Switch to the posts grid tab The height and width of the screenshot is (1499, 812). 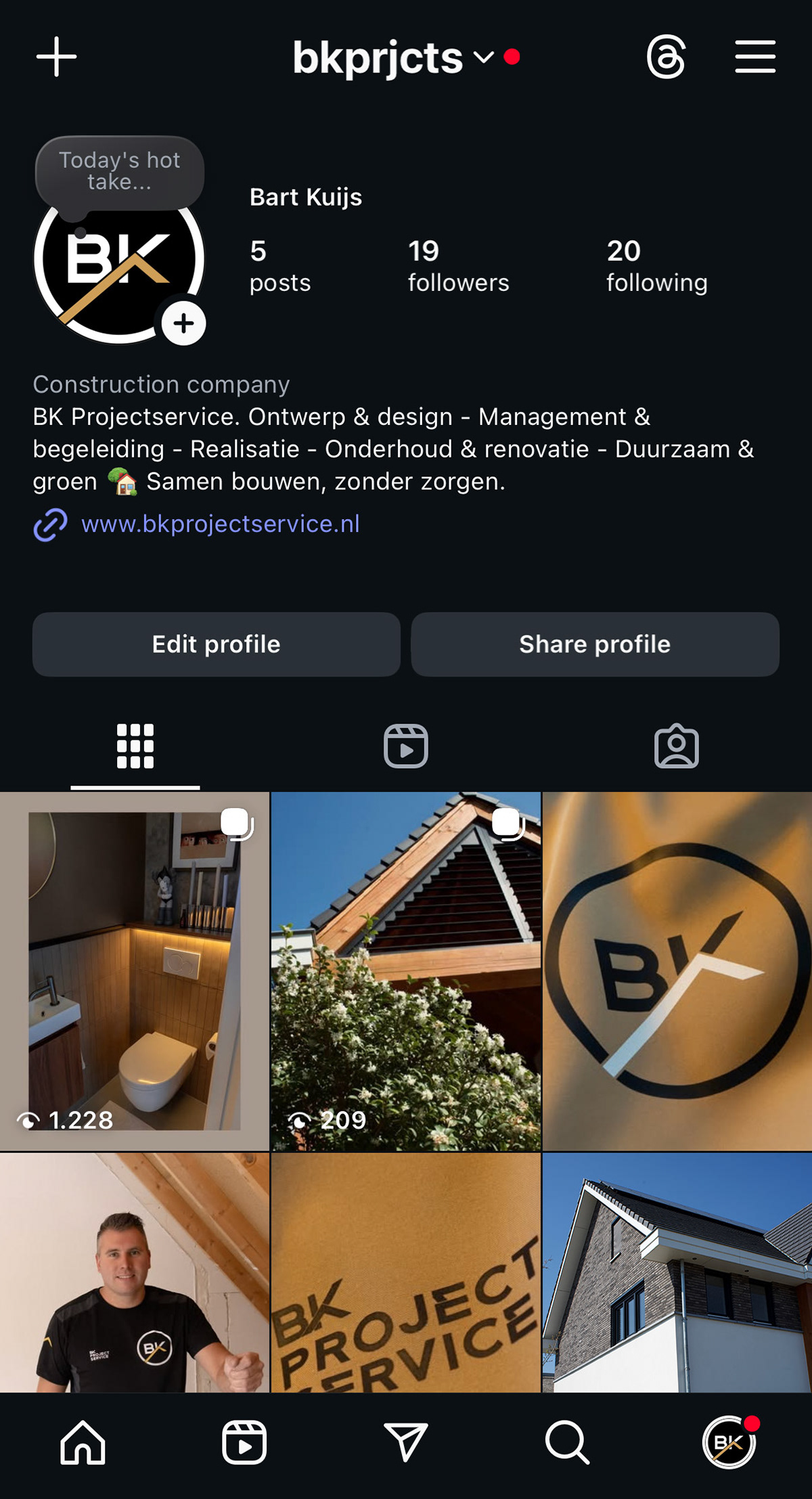coord(135,746)
